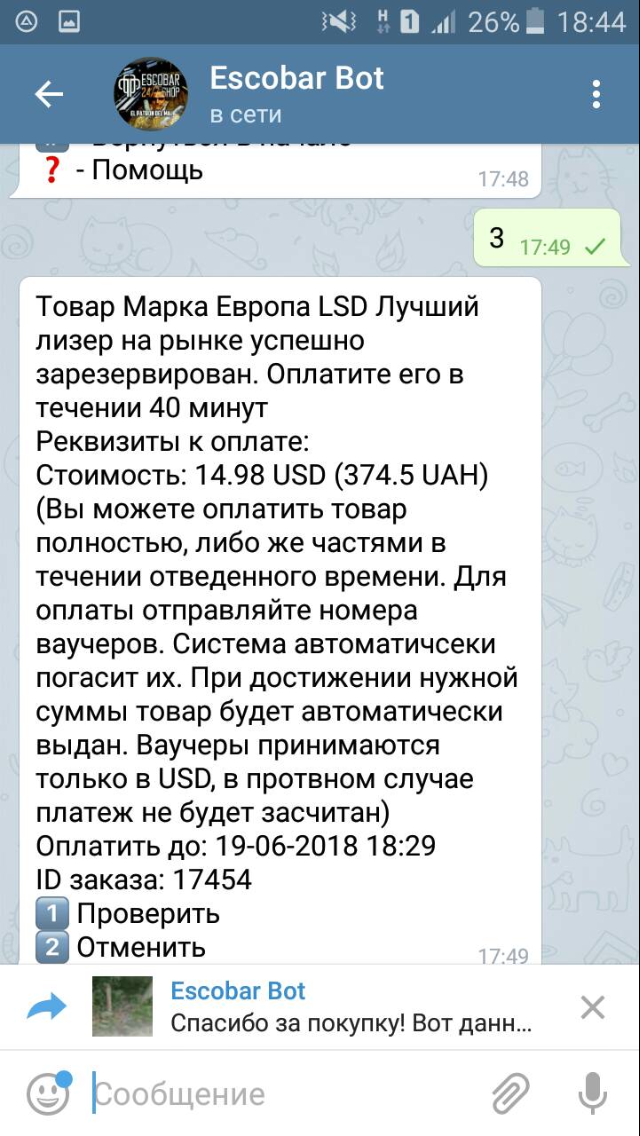Tap the Сообщение text field
Viewport: 640px width, 1136px height.
286,1093
